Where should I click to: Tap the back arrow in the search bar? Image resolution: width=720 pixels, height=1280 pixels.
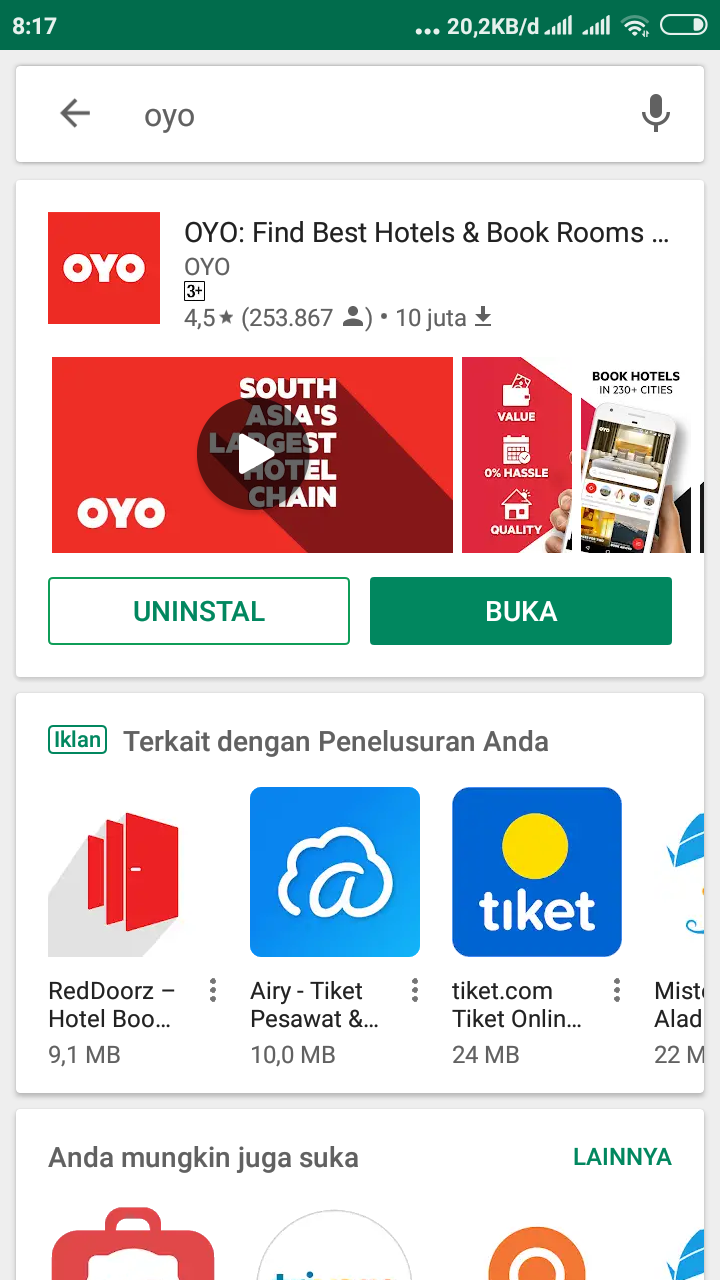74,113
